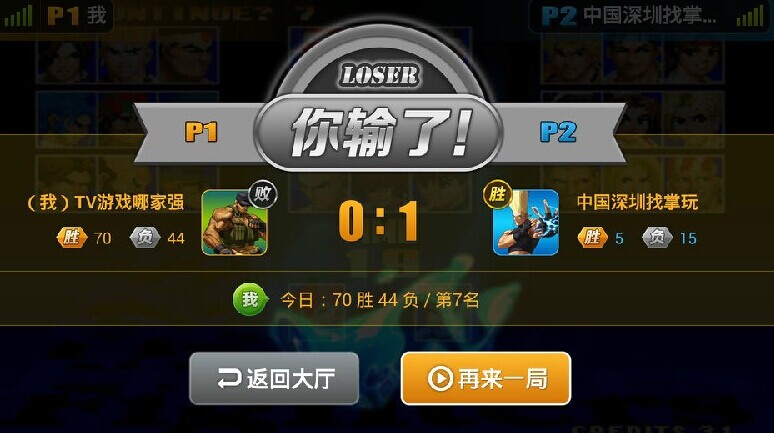
Task: Start a rematch with 再来一局
Action: (x=485, y=378)
